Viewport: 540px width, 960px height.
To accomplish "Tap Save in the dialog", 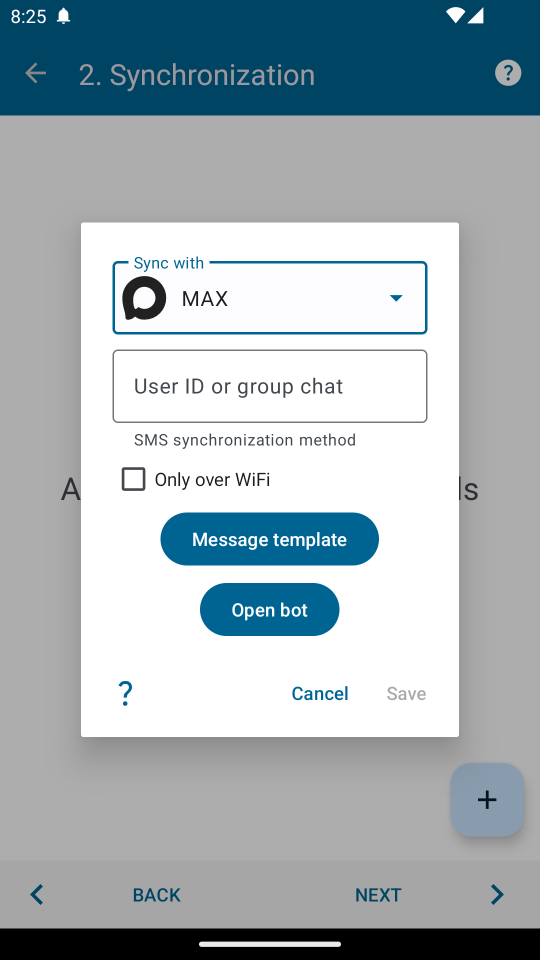I will point(406,694).
